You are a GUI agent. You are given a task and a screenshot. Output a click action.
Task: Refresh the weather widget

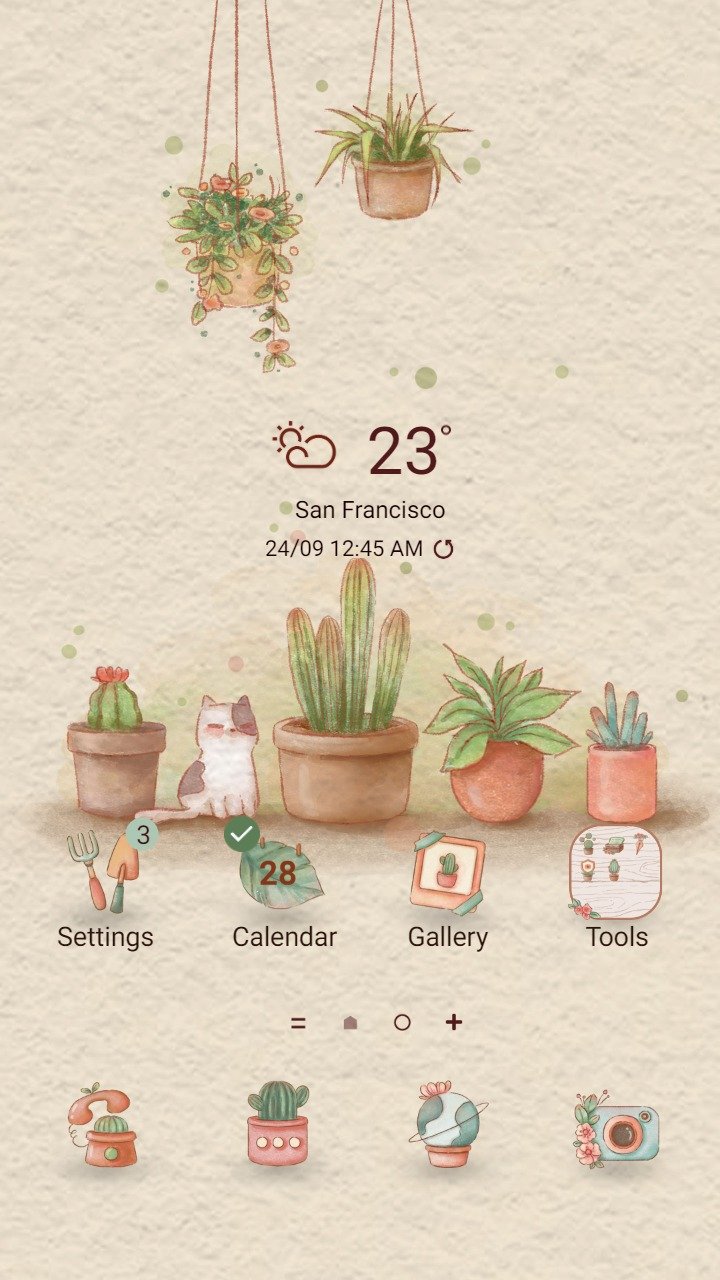pos(444,549)
